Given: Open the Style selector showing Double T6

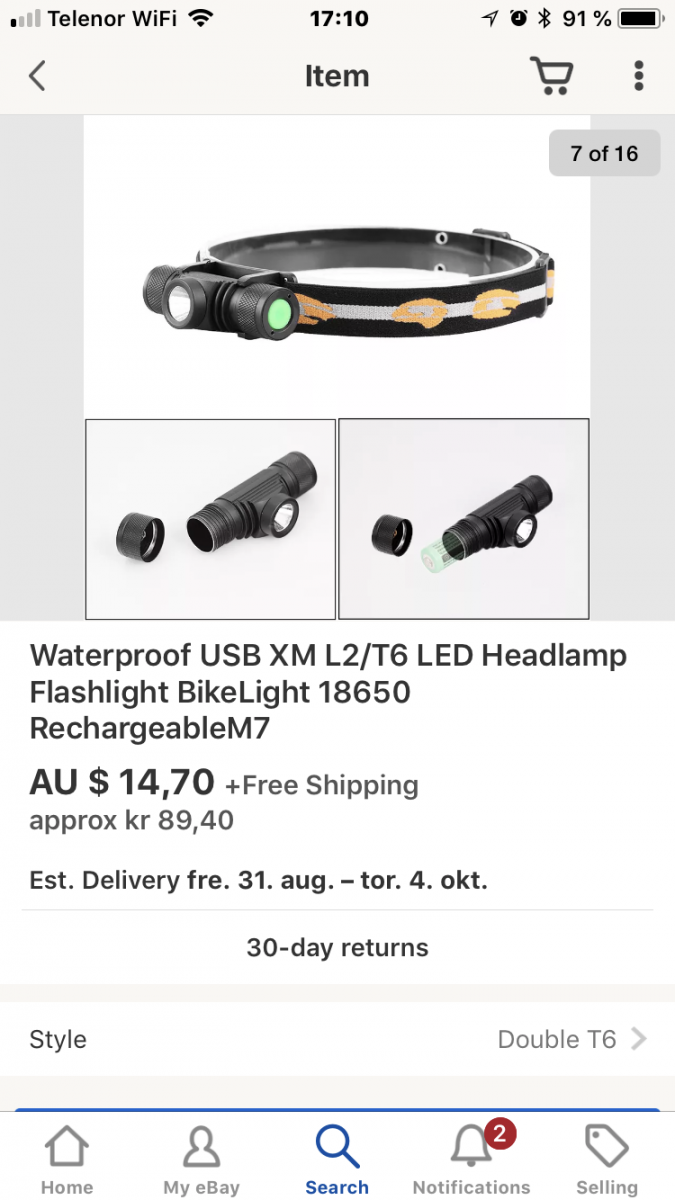Looking at the screenshot, I should tap(337, 1039).
